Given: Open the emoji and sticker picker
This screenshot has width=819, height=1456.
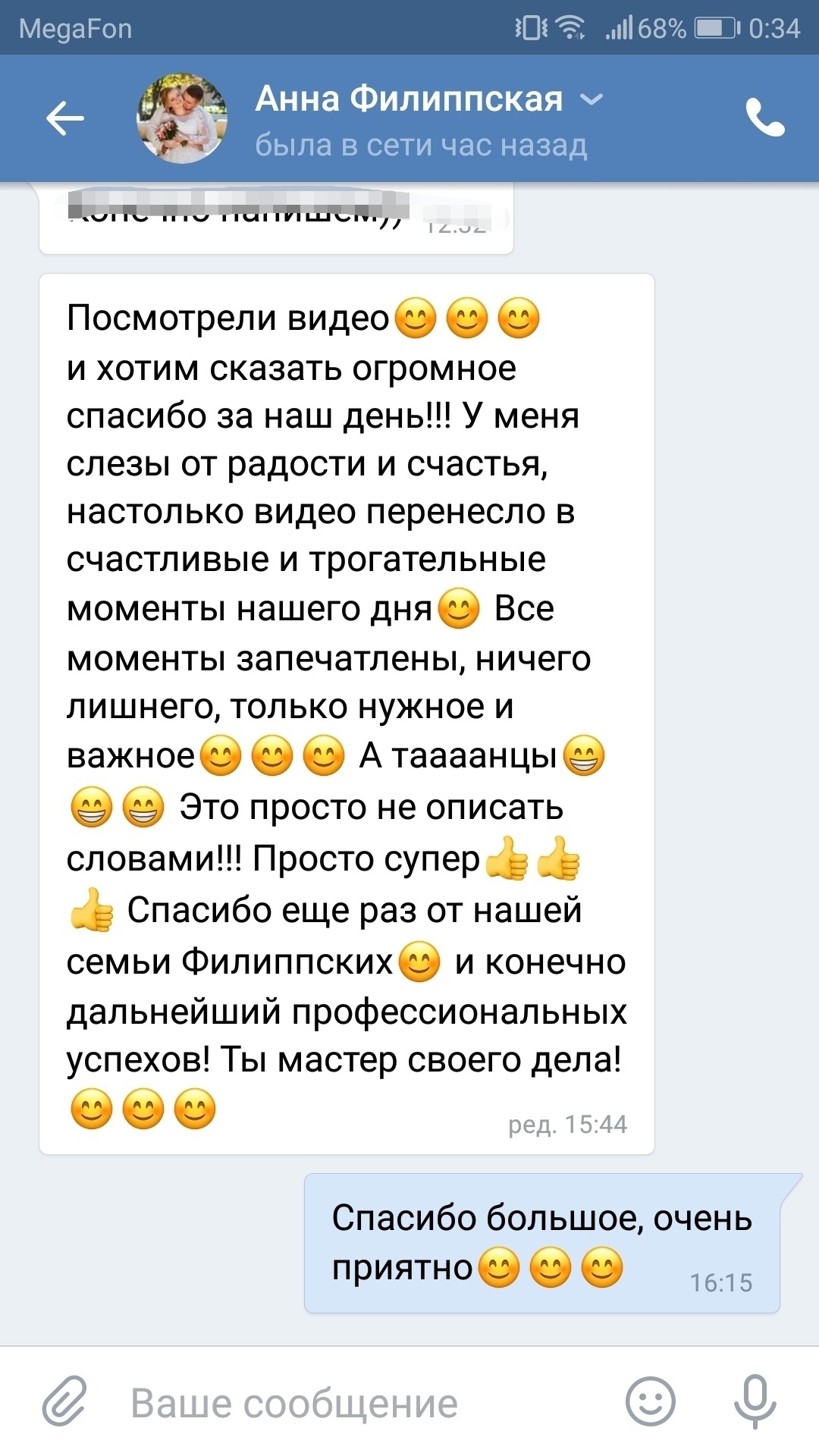Looking at the screenshot, I should click(x=650, y=1401).
